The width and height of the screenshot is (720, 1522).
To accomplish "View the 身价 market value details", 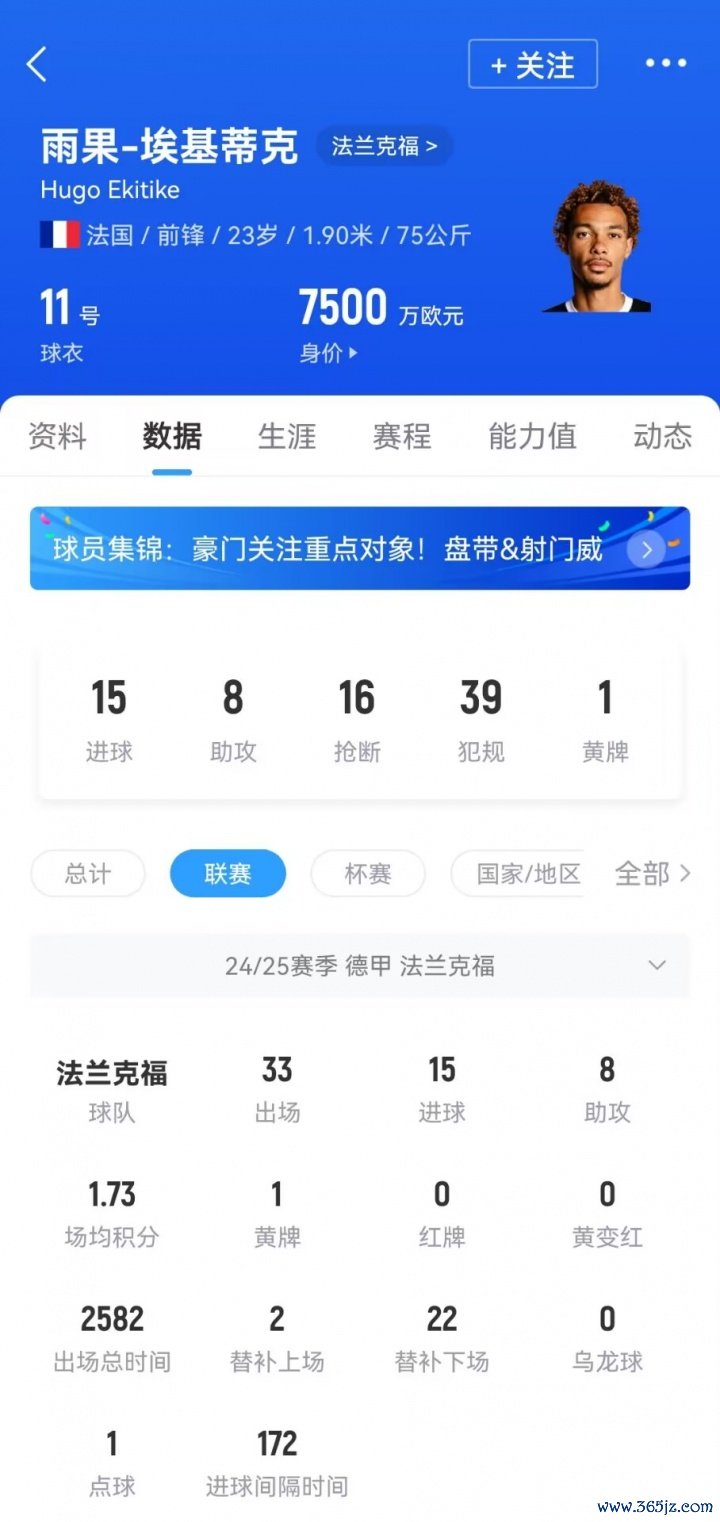I will pyautogui.click(x=328, y=353).
